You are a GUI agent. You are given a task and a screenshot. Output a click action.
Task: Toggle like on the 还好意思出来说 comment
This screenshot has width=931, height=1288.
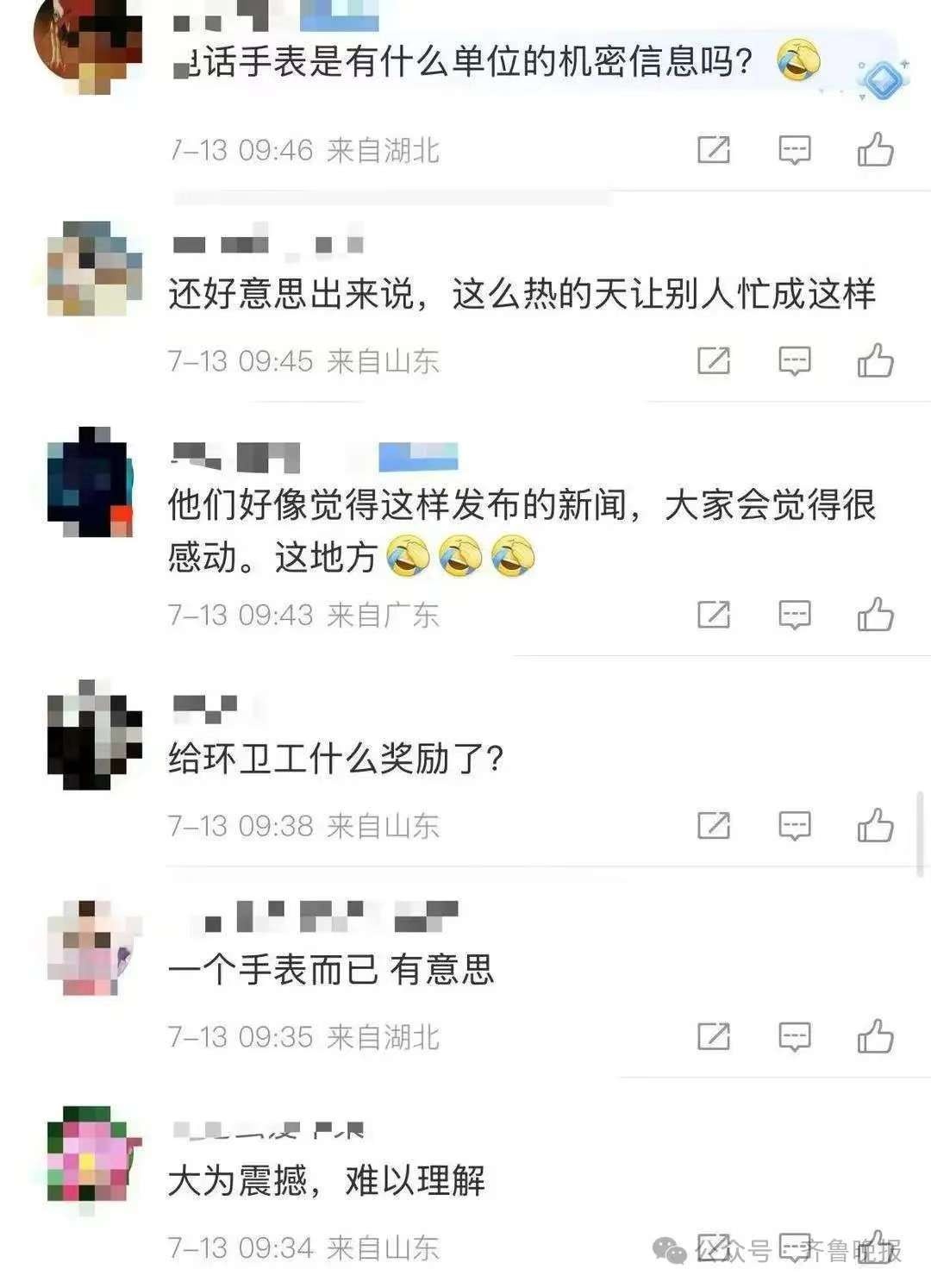coord(878,360)
